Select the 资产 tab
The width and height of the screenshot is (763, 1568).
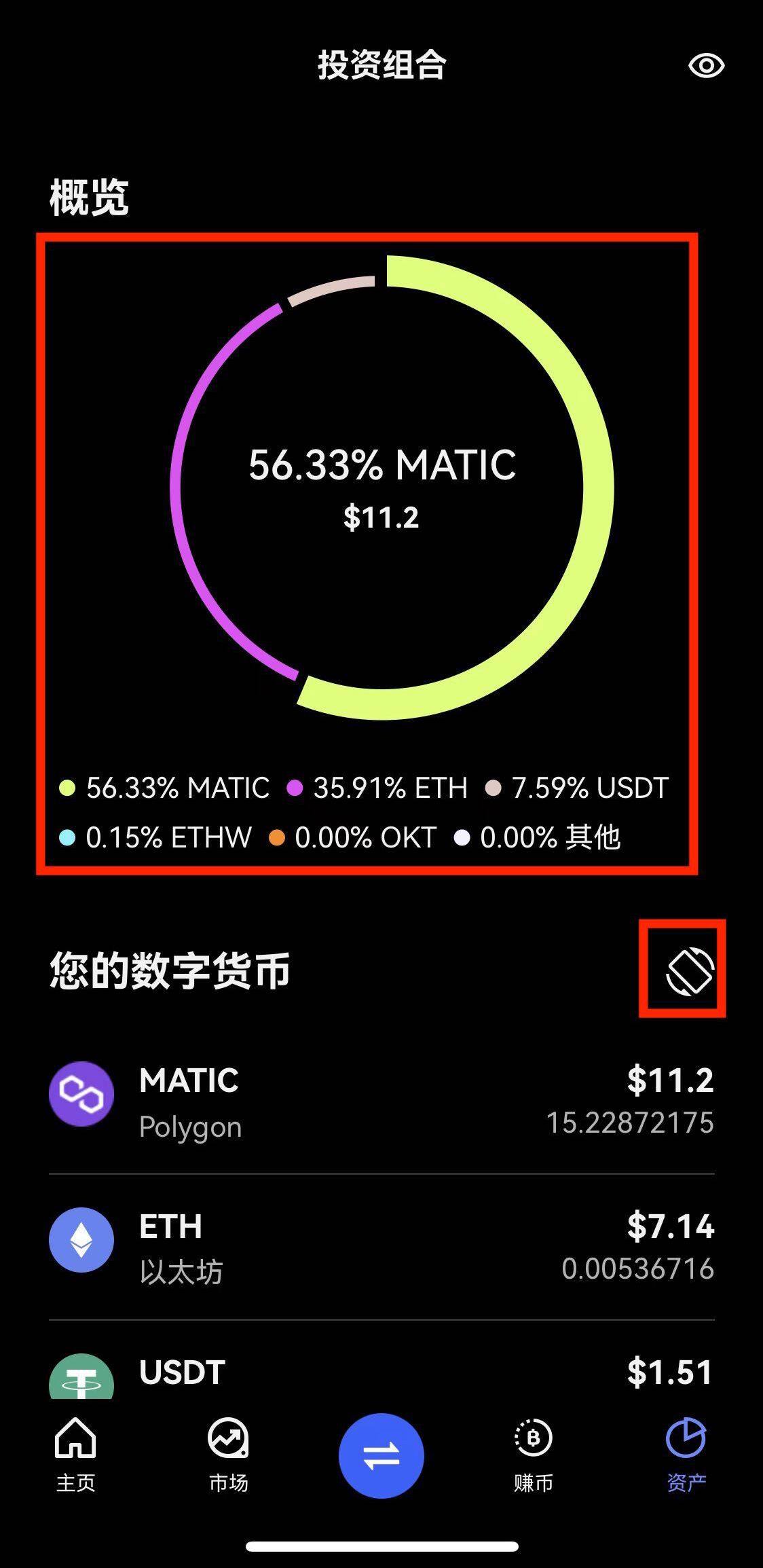(686, 1453)
